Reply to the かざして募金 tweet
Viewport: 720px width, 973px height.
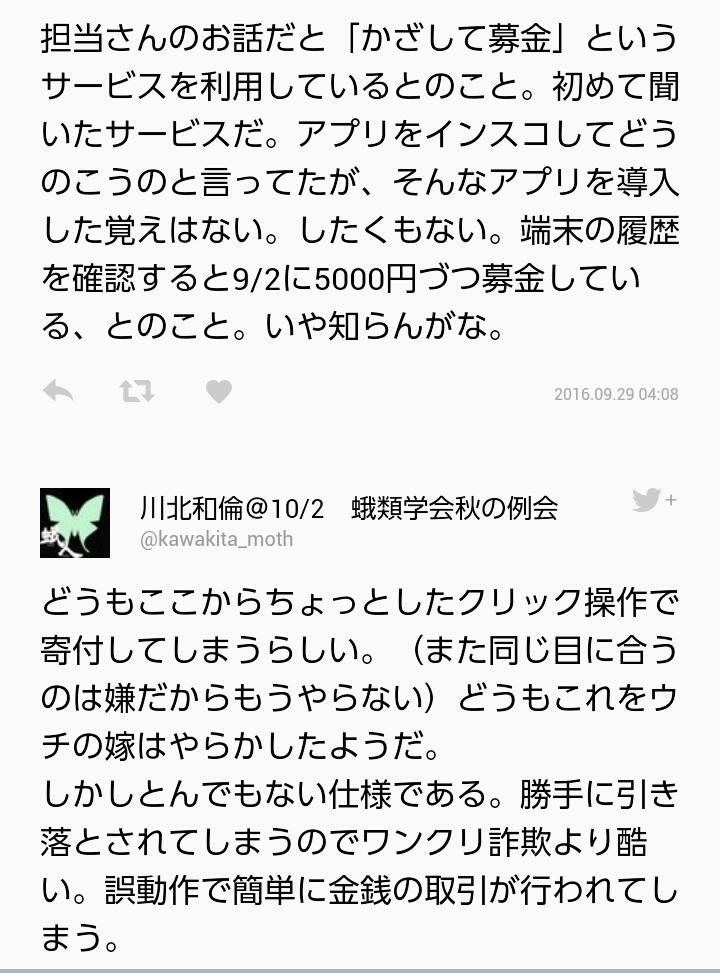pyautogui.click(x=58, y=392)
